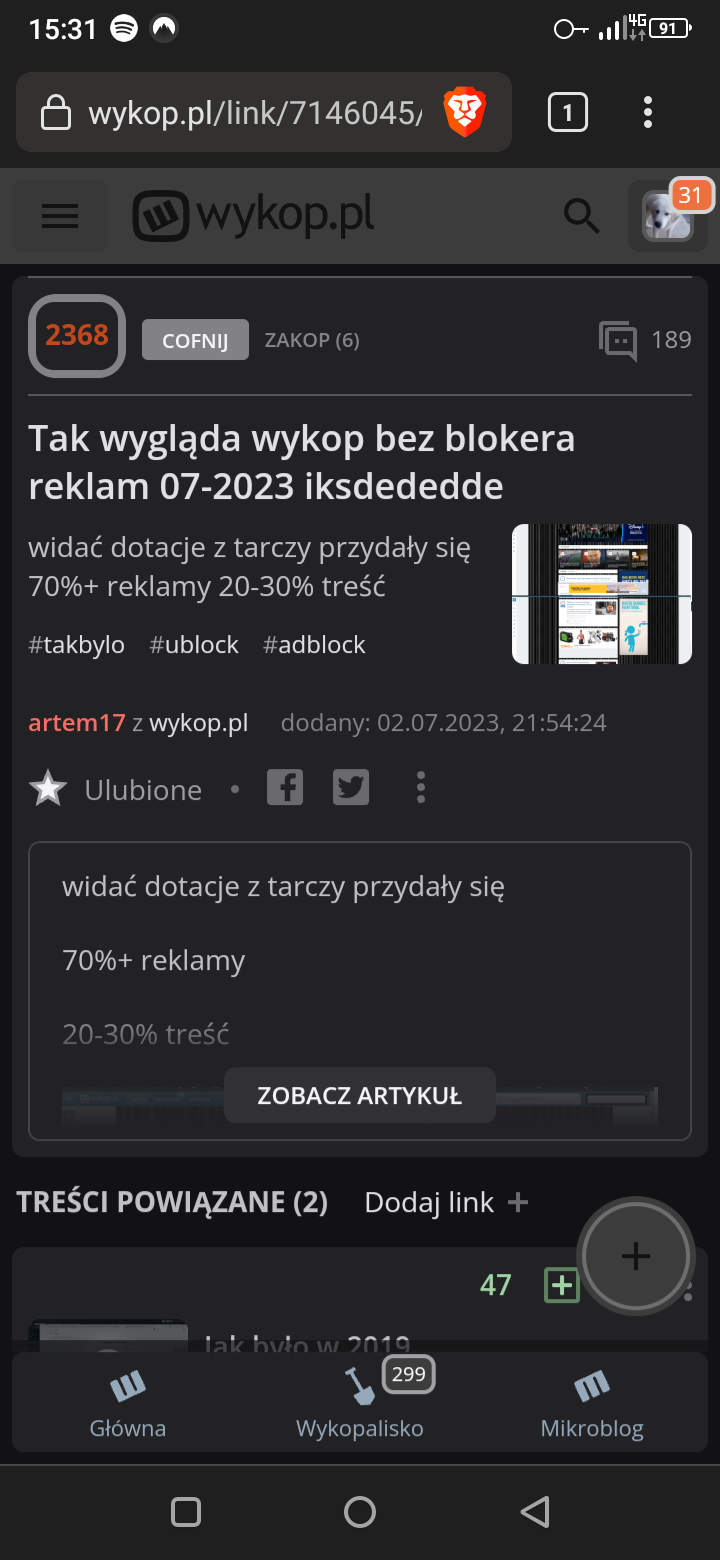
Task: Switch to the Mikroblog tab
Action: (592, 1402)
